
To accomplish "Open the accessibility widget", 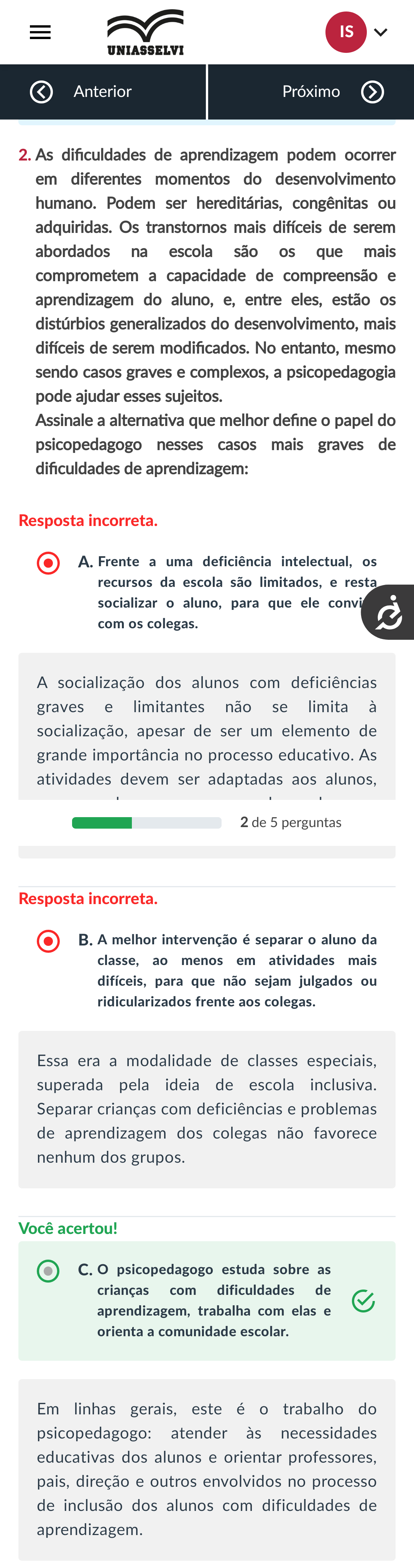I will click(x=388, y=612).
